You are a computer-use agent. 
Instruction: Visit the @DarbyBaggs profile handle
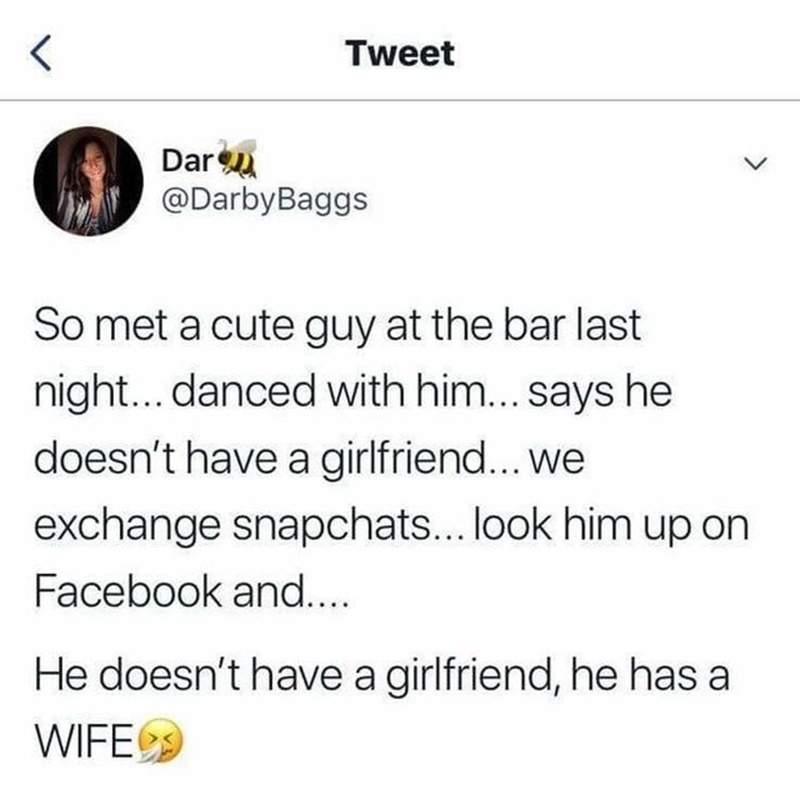click(264, 200)
